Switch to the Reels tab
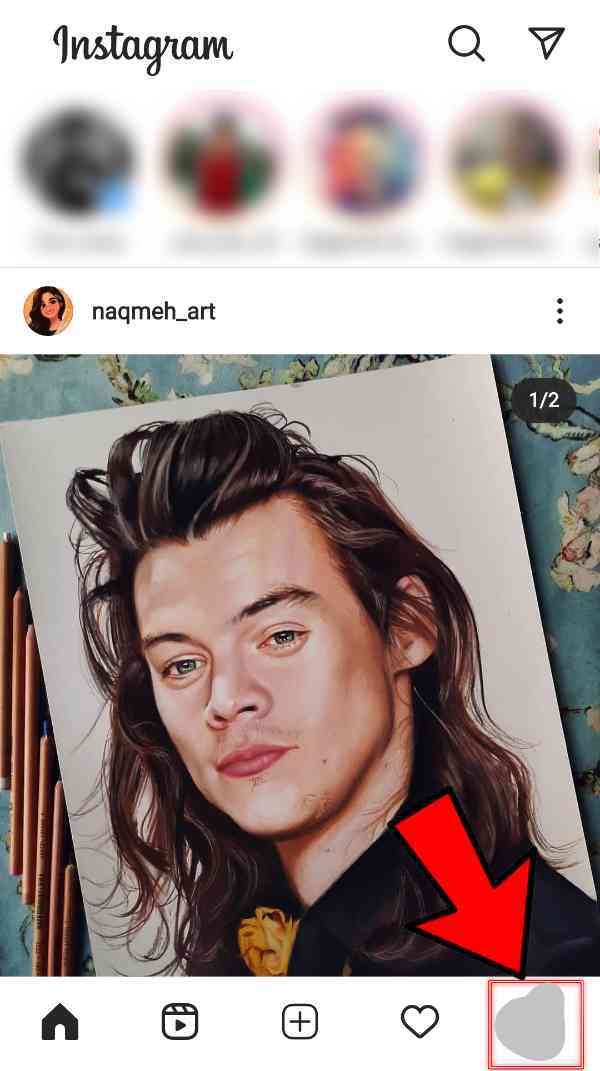The width and height of the screenshot is (600, 1071). tap(180, 1022)
